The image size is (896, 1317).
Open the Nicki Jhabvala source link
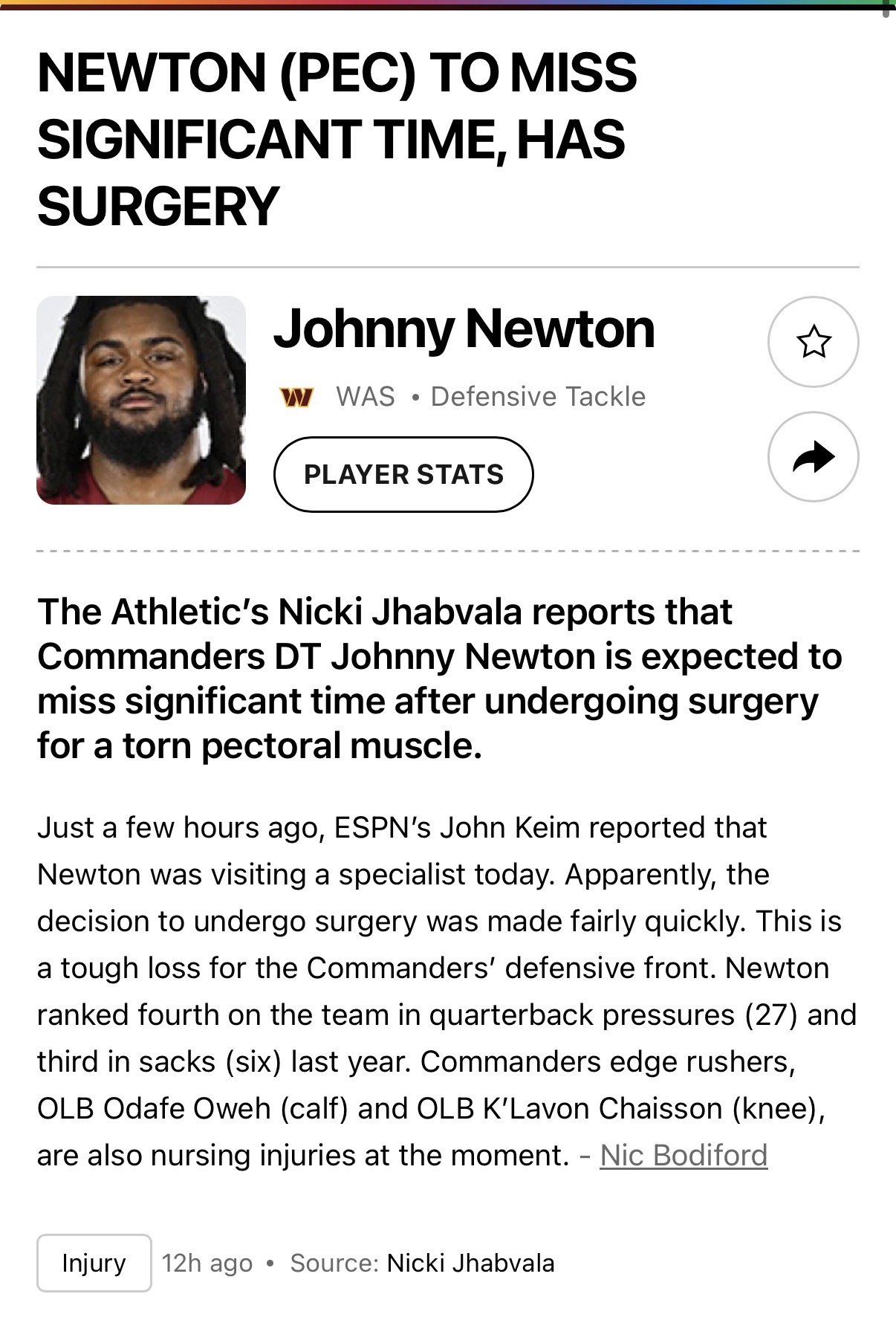tap(471, 1263)
